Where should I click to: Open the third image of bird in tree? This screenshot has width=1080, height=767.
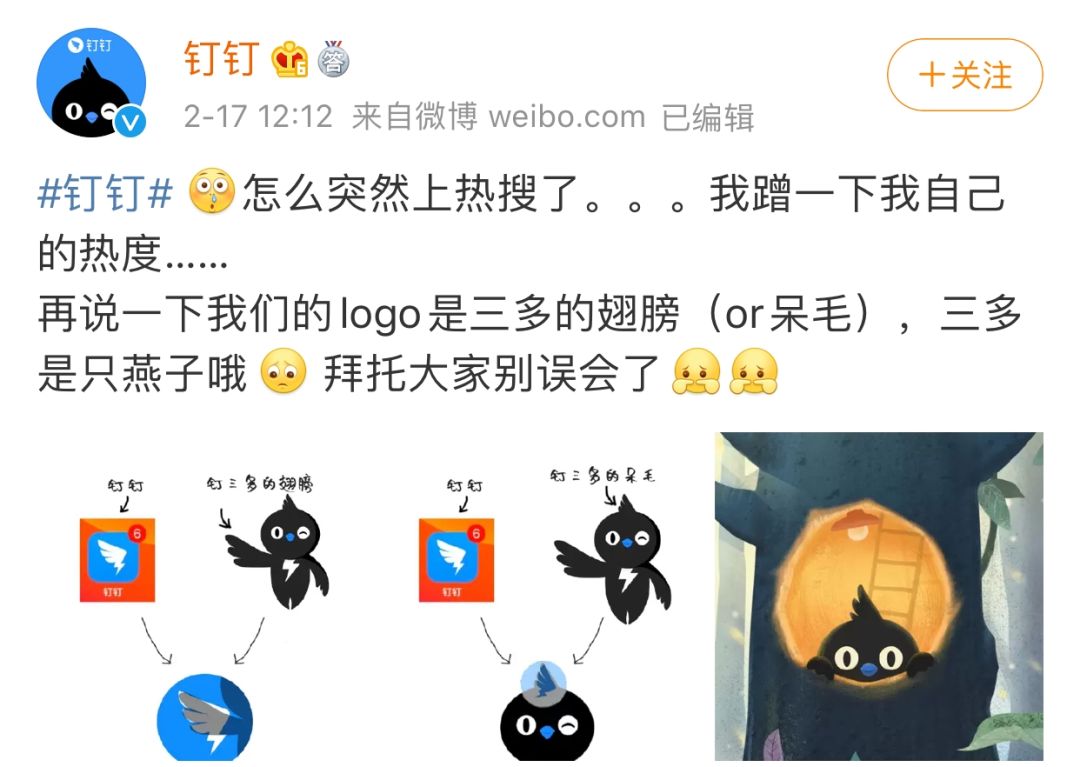pyautogui.click(x=878, y=596)
